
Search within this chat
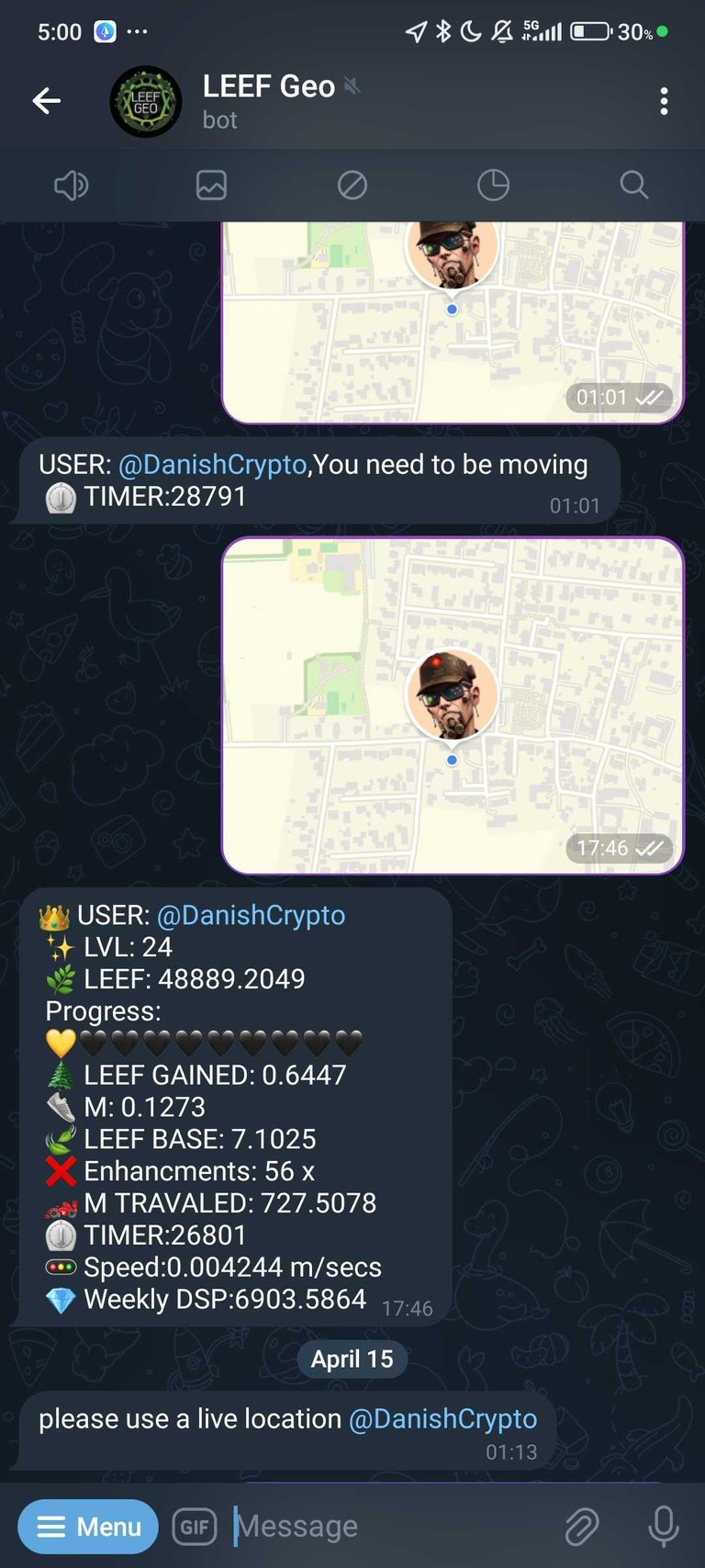633,186
